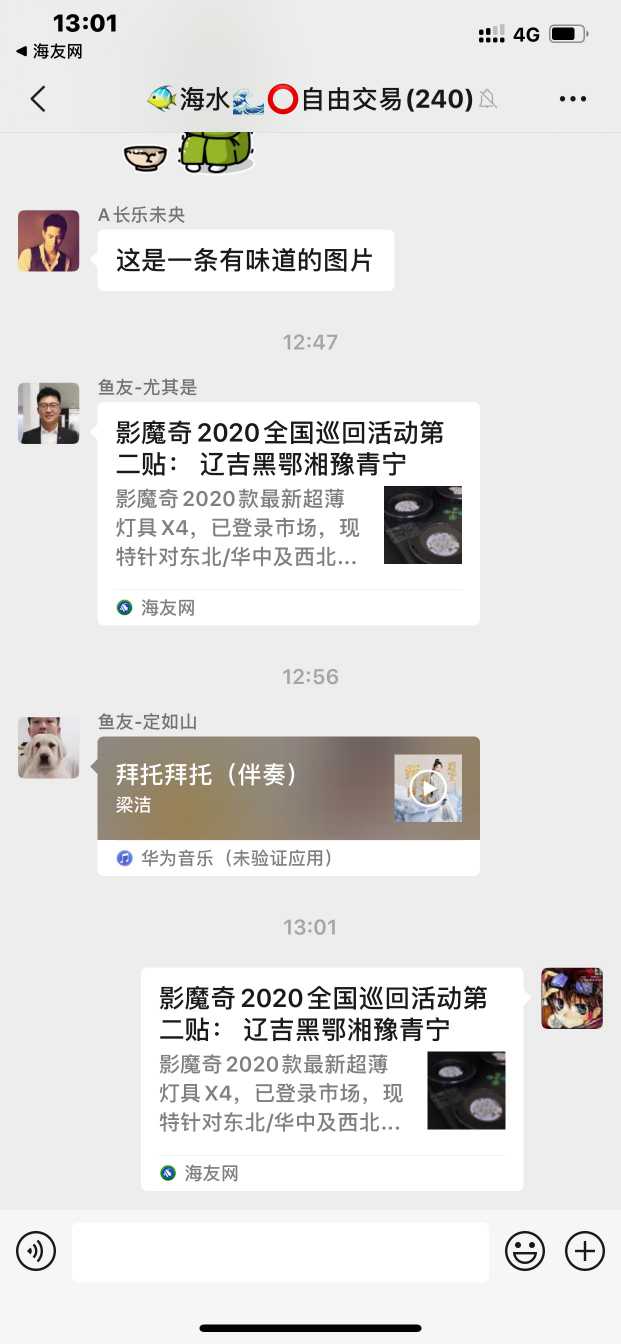Open the plus attachments menu
This screenshot has width=621, height=1344.
[x=585, y=1251]
